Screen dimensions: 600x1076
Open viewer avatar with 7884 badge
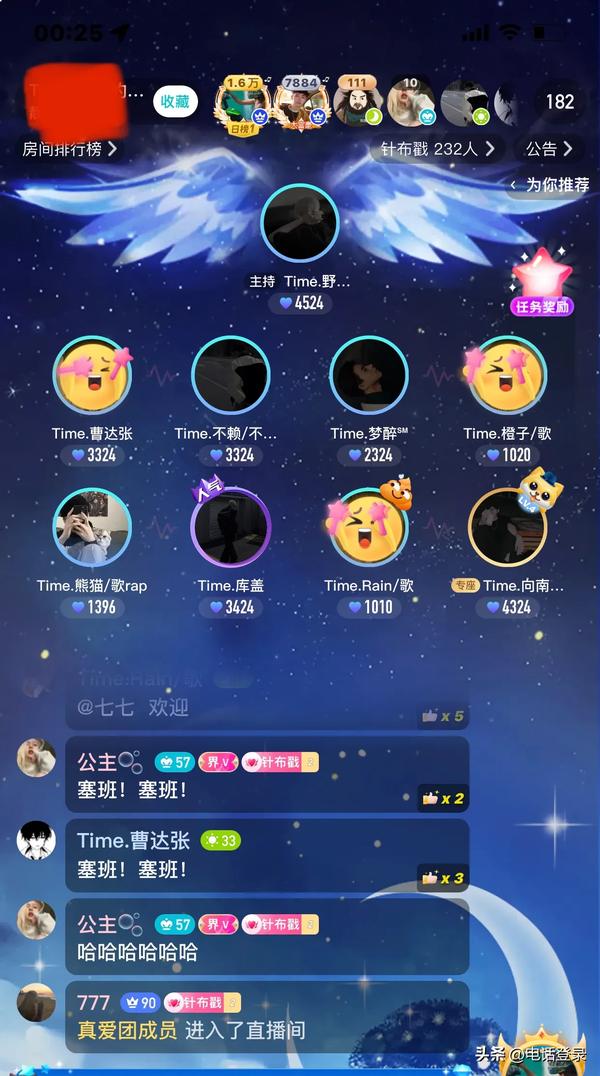pos(300,103)
